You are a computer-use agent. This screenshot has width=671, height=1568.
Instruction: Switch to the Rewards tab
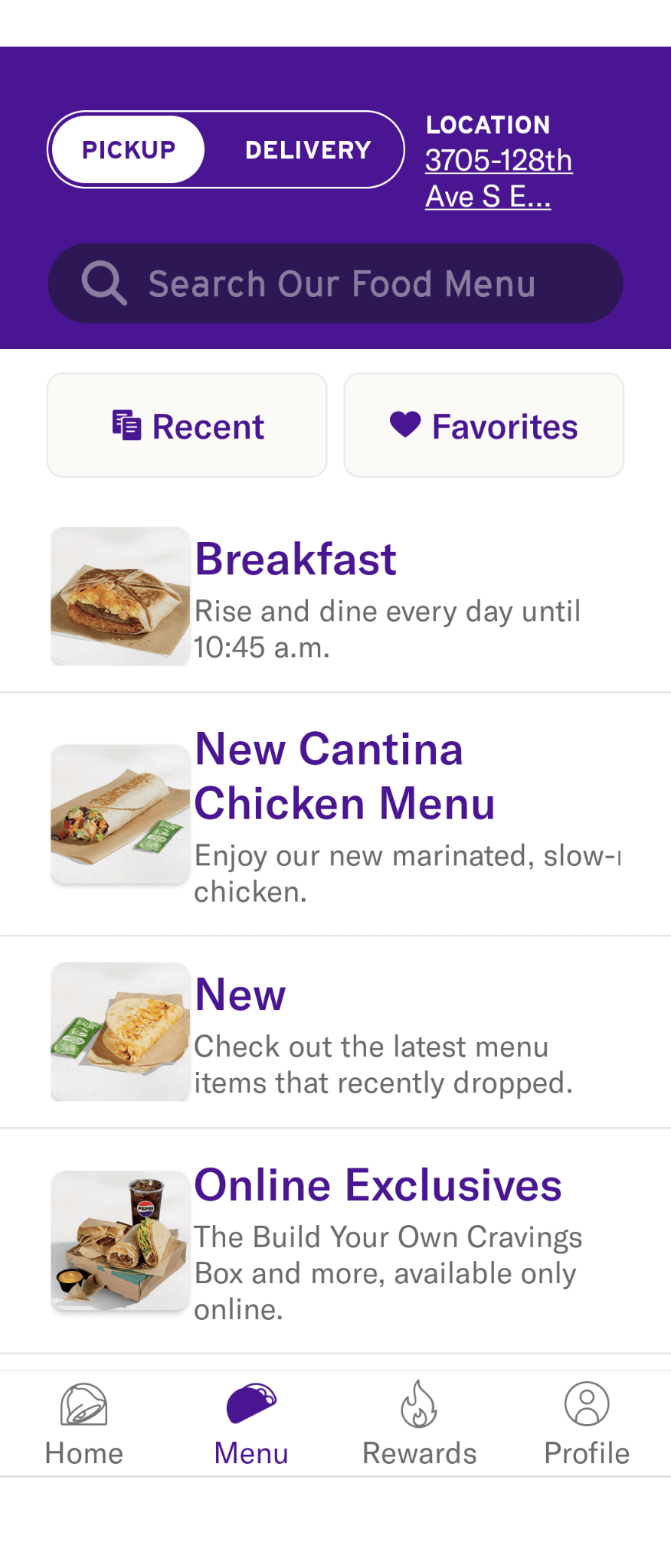[419, 1424]
